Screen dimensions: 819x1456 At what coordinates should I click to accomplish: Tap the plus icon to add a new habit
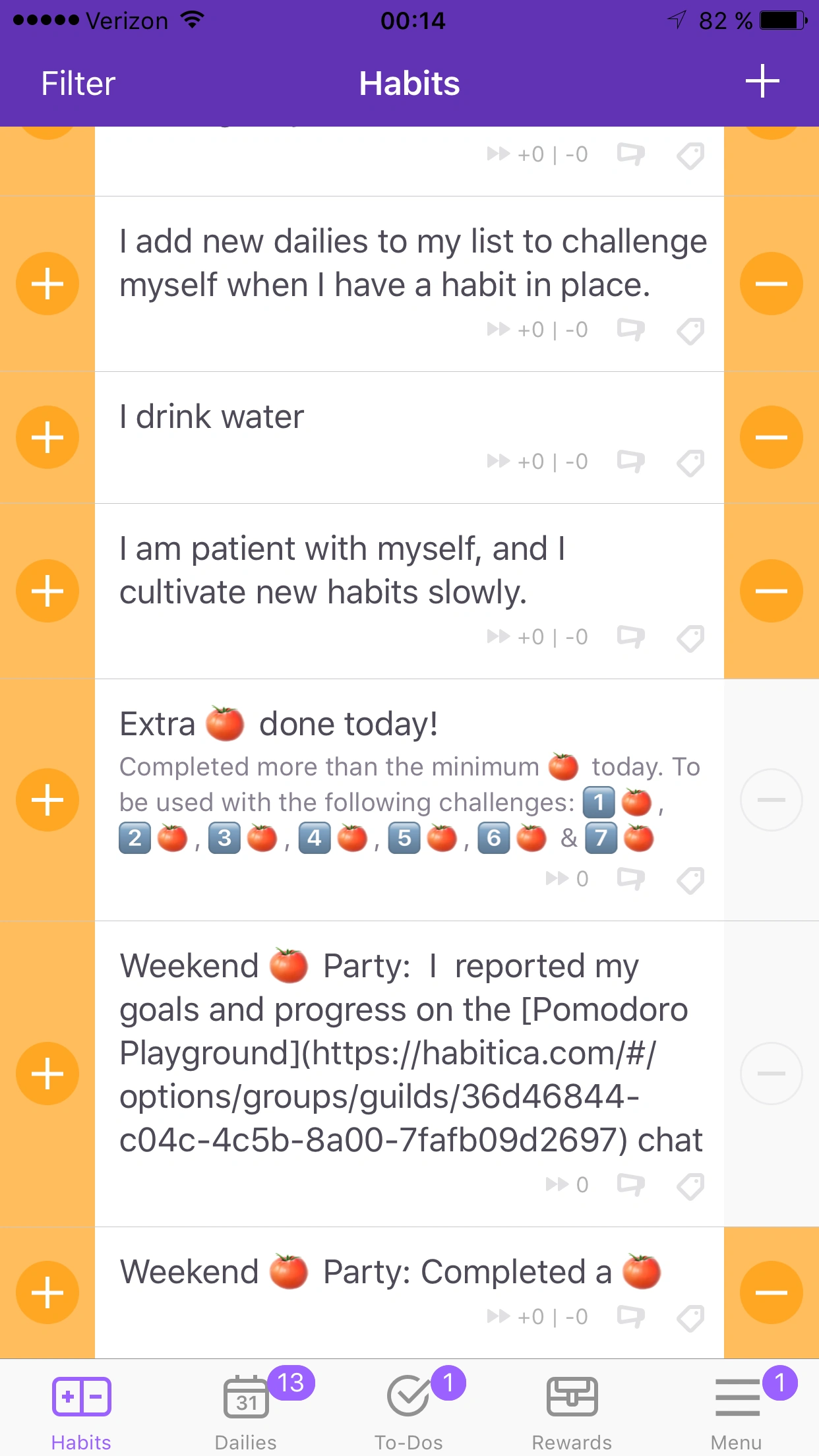762,82
